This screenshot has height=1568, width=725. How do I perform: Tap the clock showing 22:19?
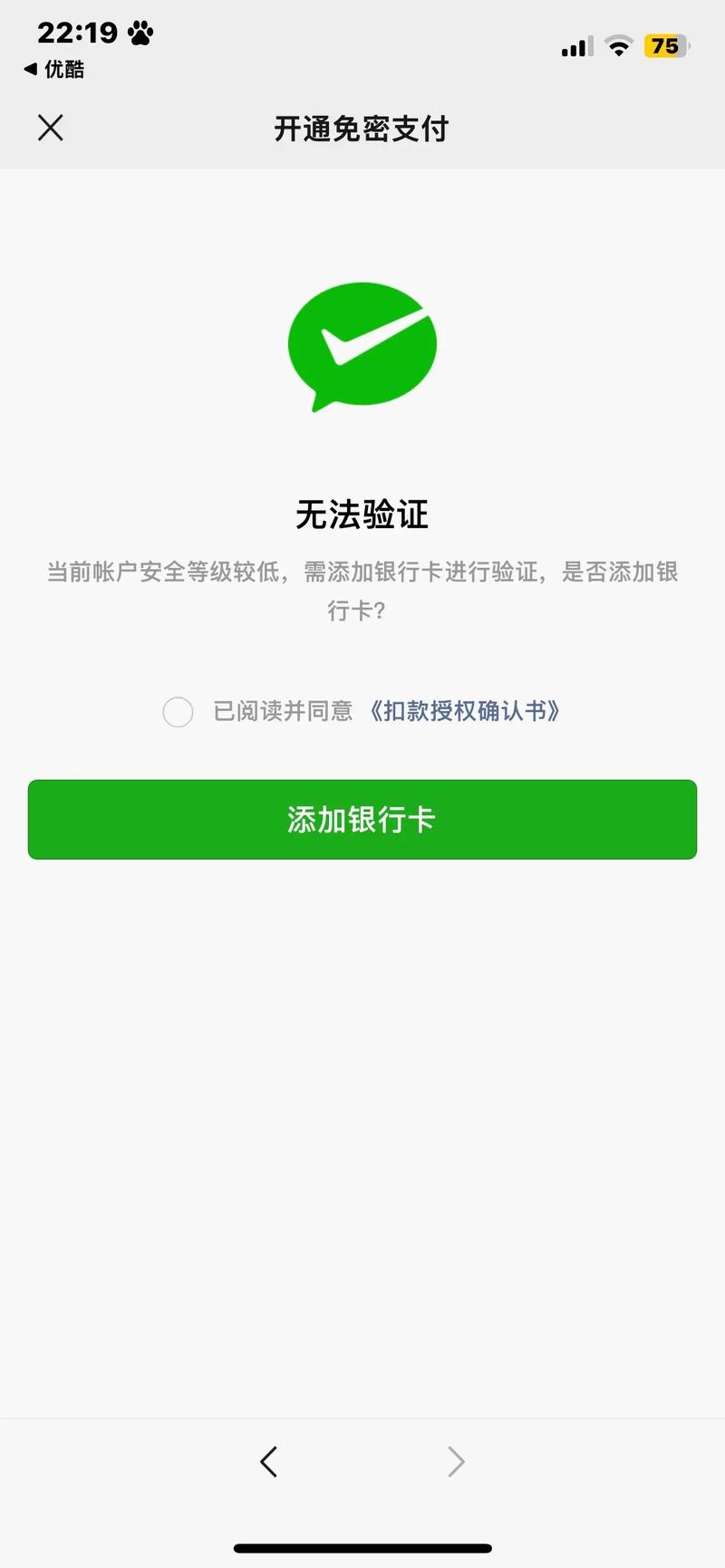[x=77, y=33]
